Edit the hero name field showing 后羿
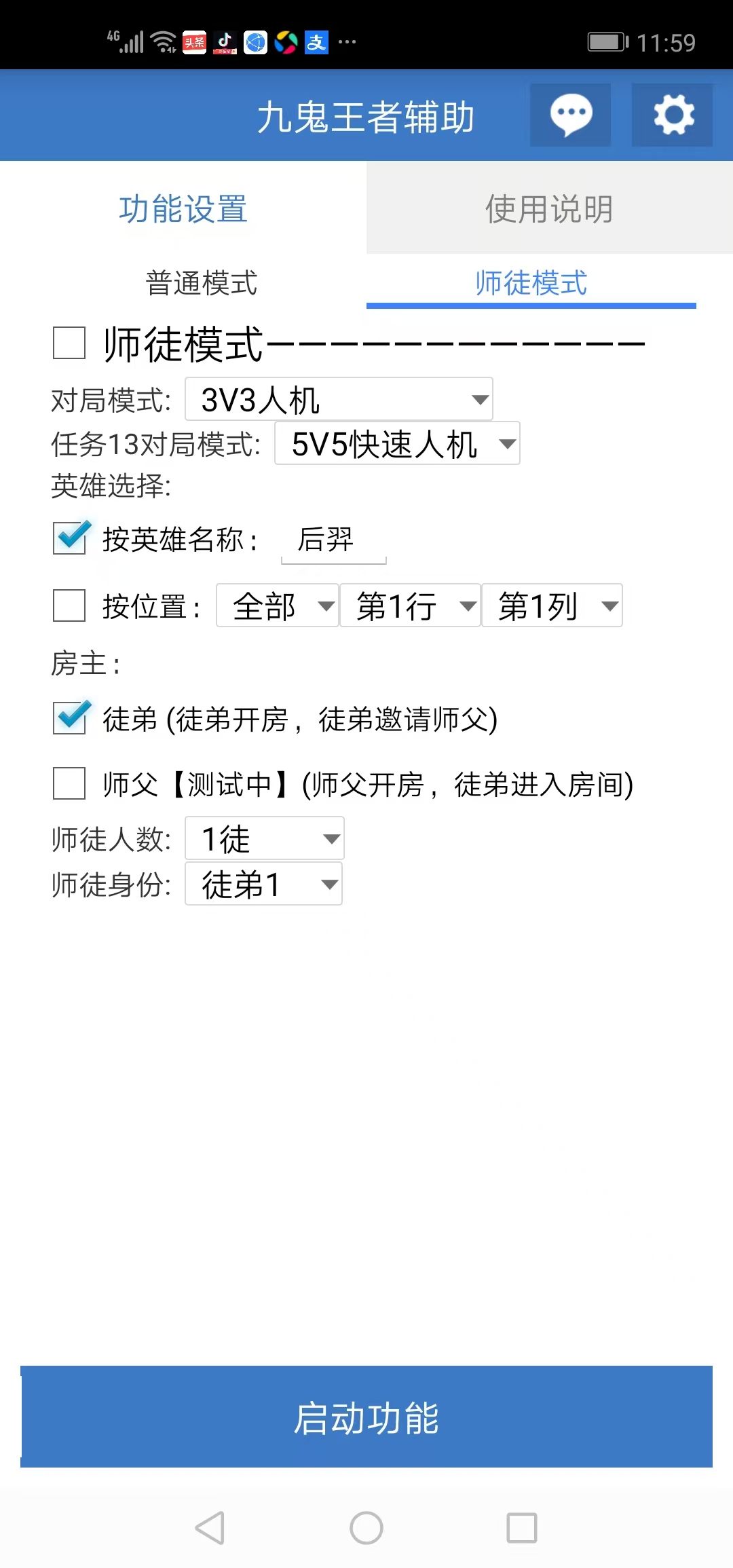 click(x=333, y=541)
